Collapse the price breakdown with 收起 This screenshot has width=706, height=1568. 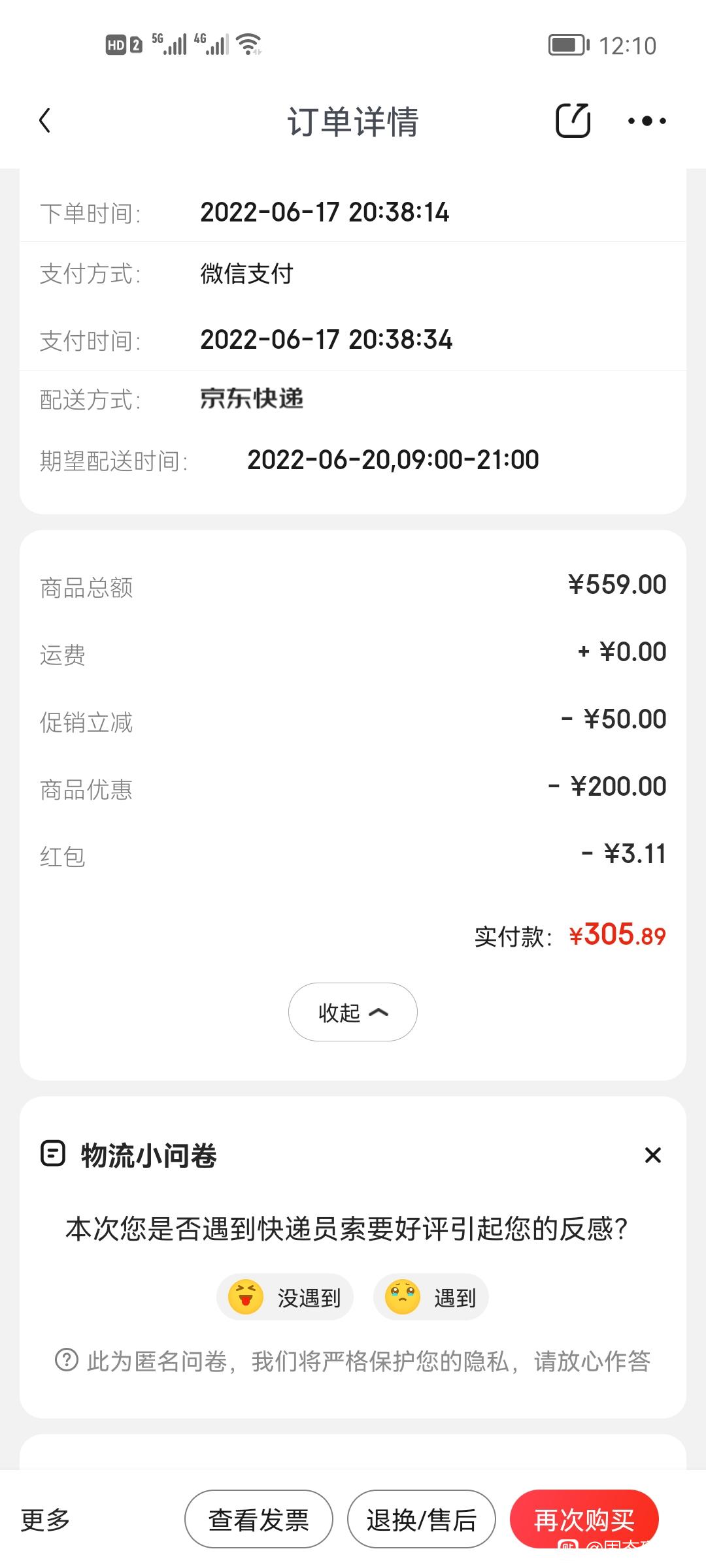pyautogui.click(x=353, y=1012)
